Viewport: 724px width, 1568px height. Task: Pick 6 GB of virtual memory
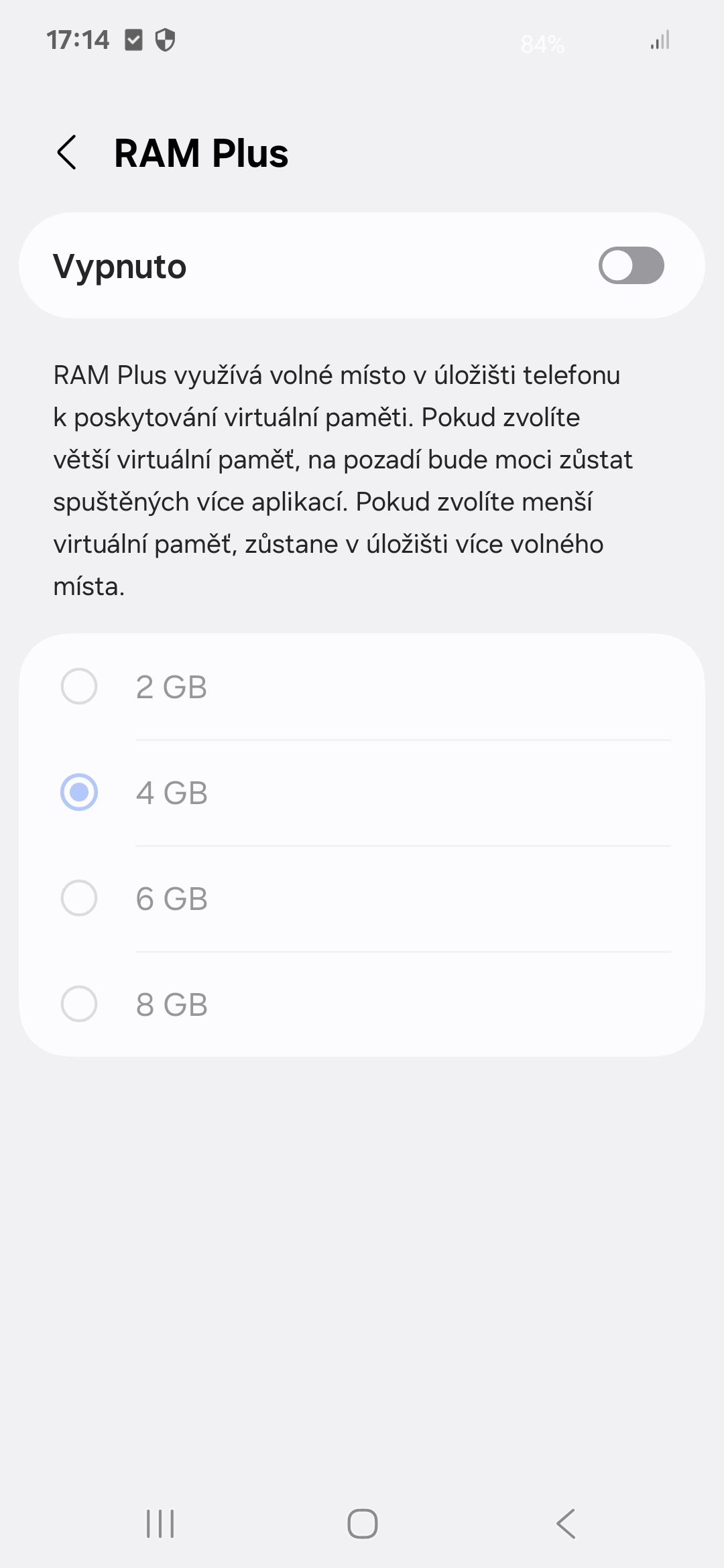click(362, 899)
